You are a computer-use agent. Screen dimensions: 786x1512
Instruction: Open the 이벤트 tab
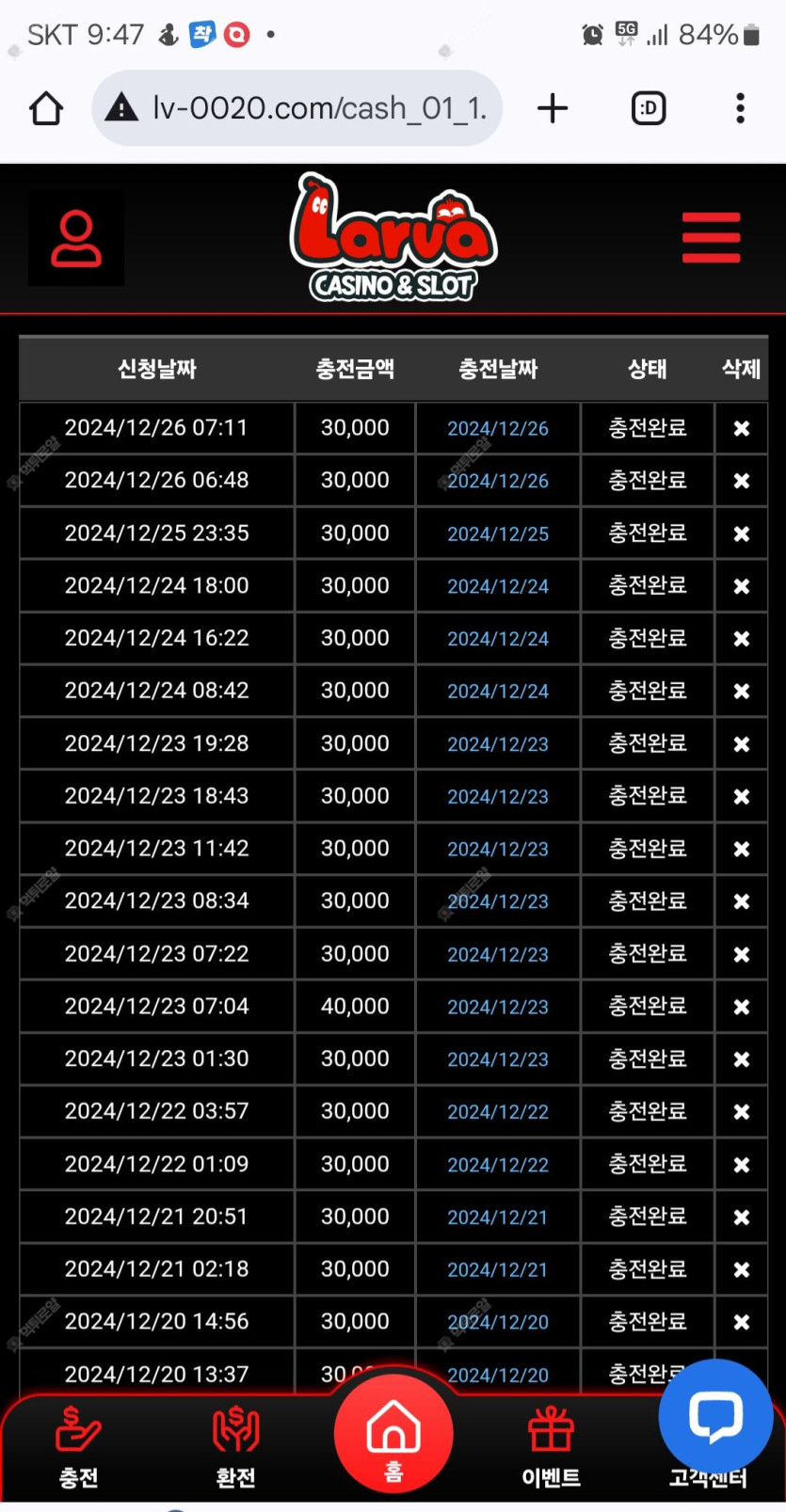(551, 1447)
